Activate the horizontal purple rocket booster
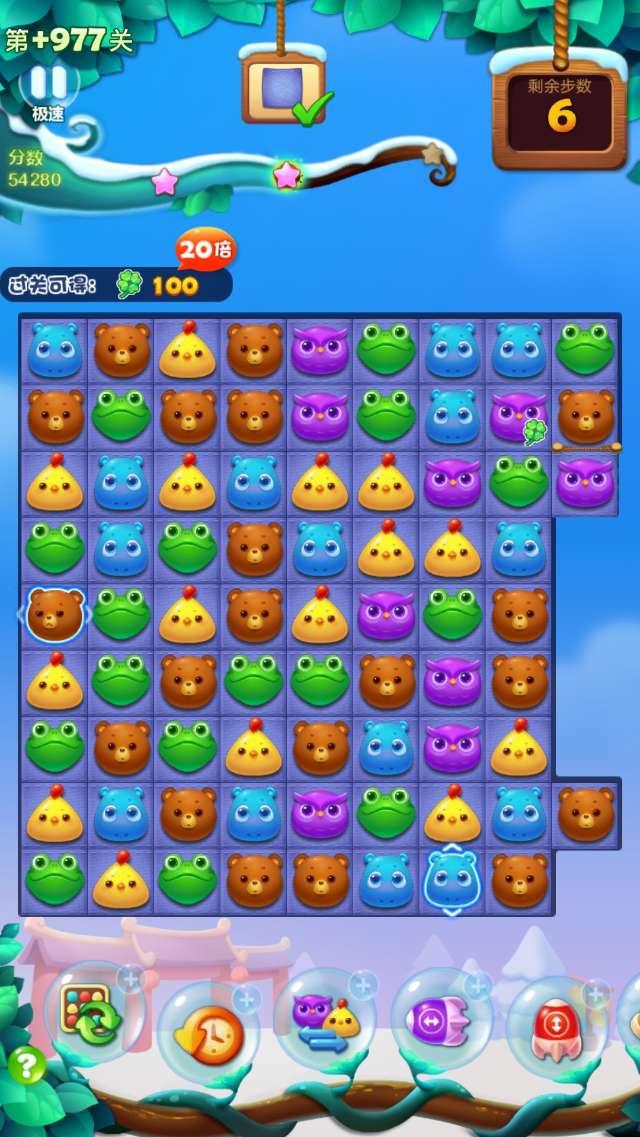This screenshot has width=640, height=1137. tap(441, 1022)
